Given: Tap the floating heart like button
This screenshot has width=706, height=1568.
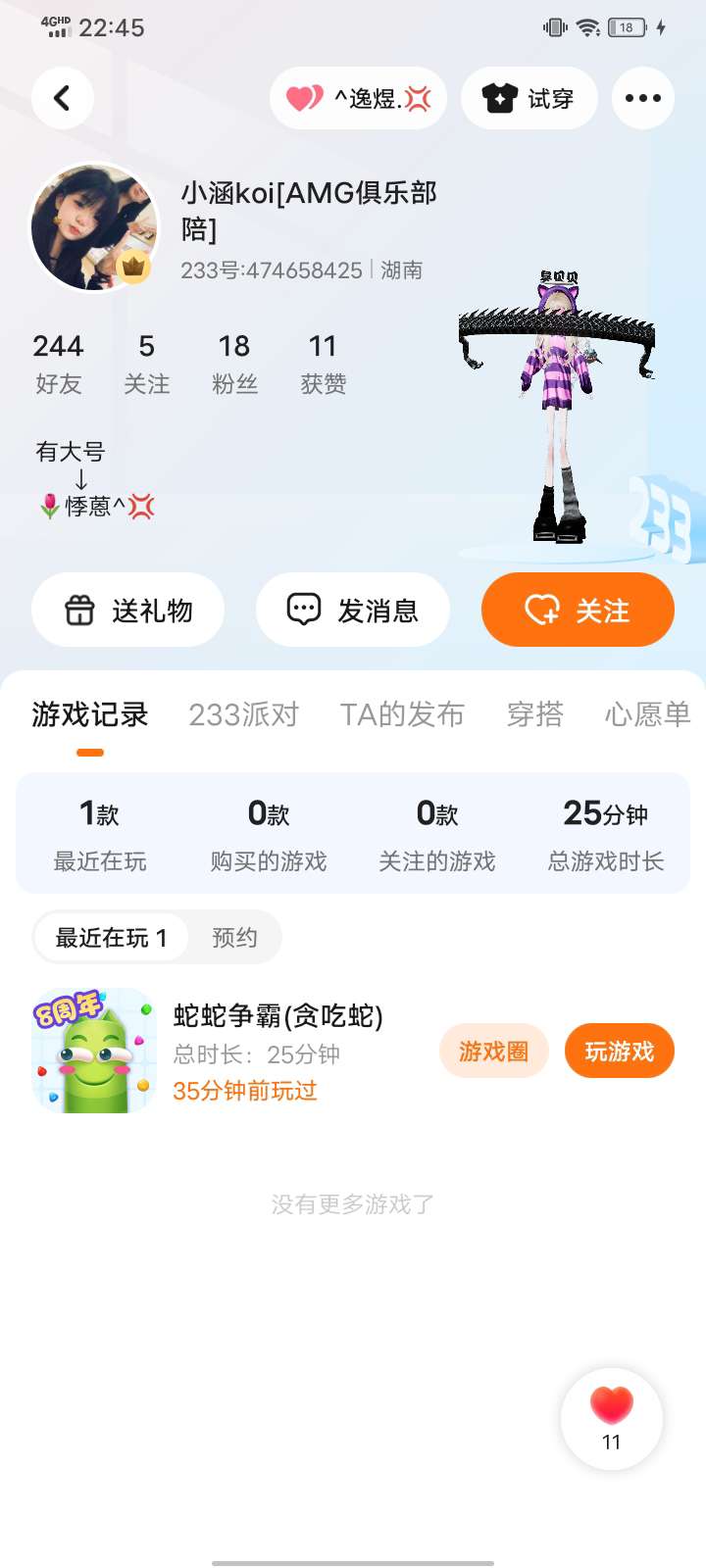Looking at the screenshot, I should point(612,1419).
